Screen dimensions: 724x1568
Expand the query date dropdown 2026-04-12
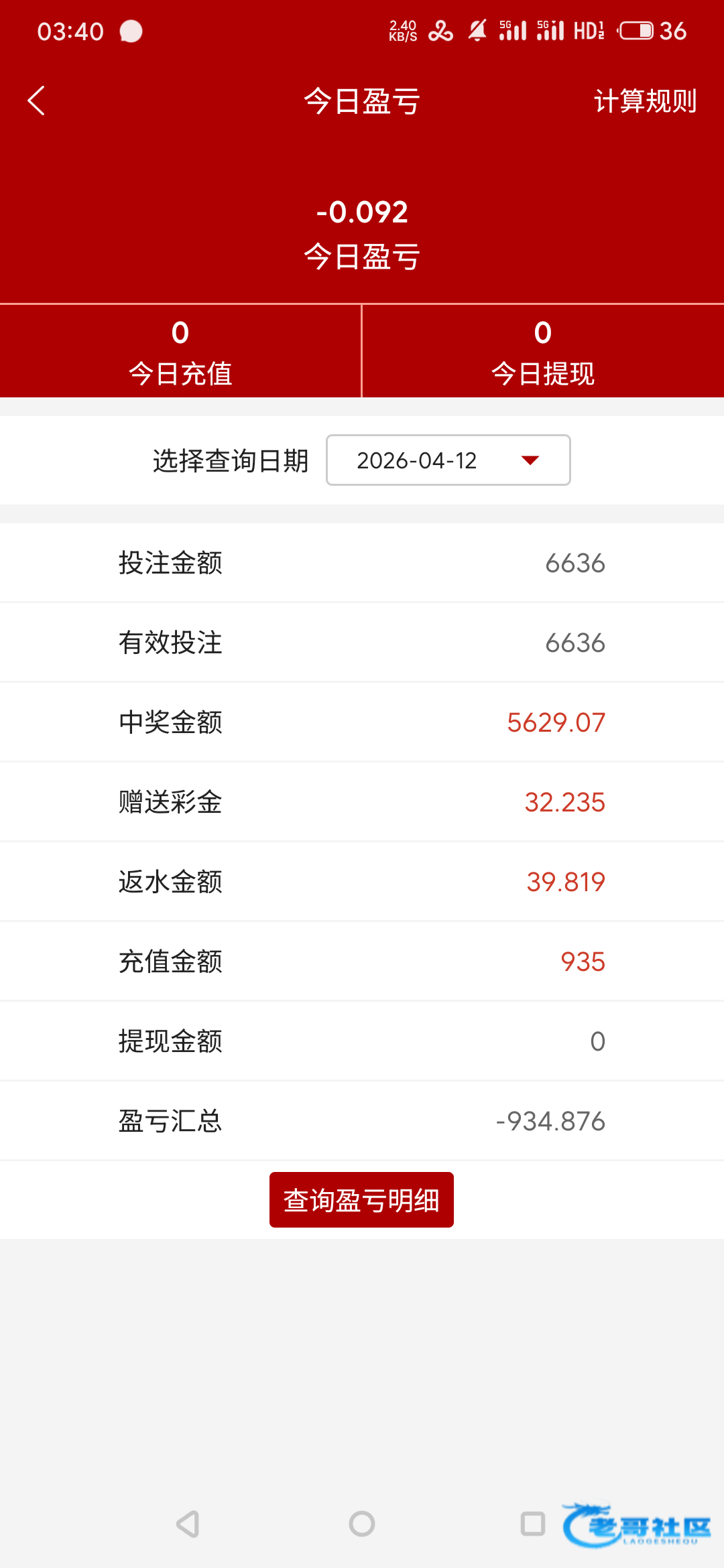coord(448,460)
